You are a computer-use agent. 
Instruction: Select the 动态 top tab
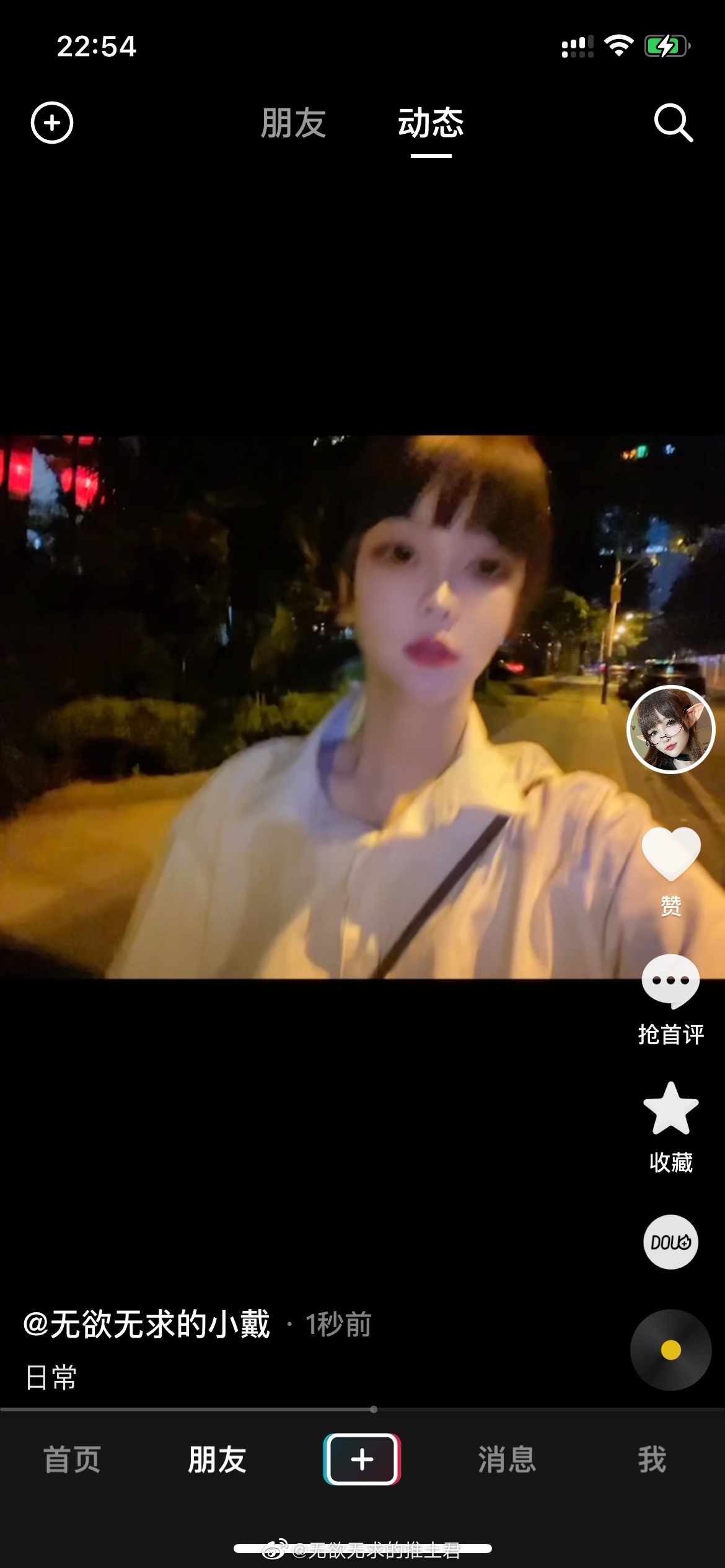(x=431, y=123)
